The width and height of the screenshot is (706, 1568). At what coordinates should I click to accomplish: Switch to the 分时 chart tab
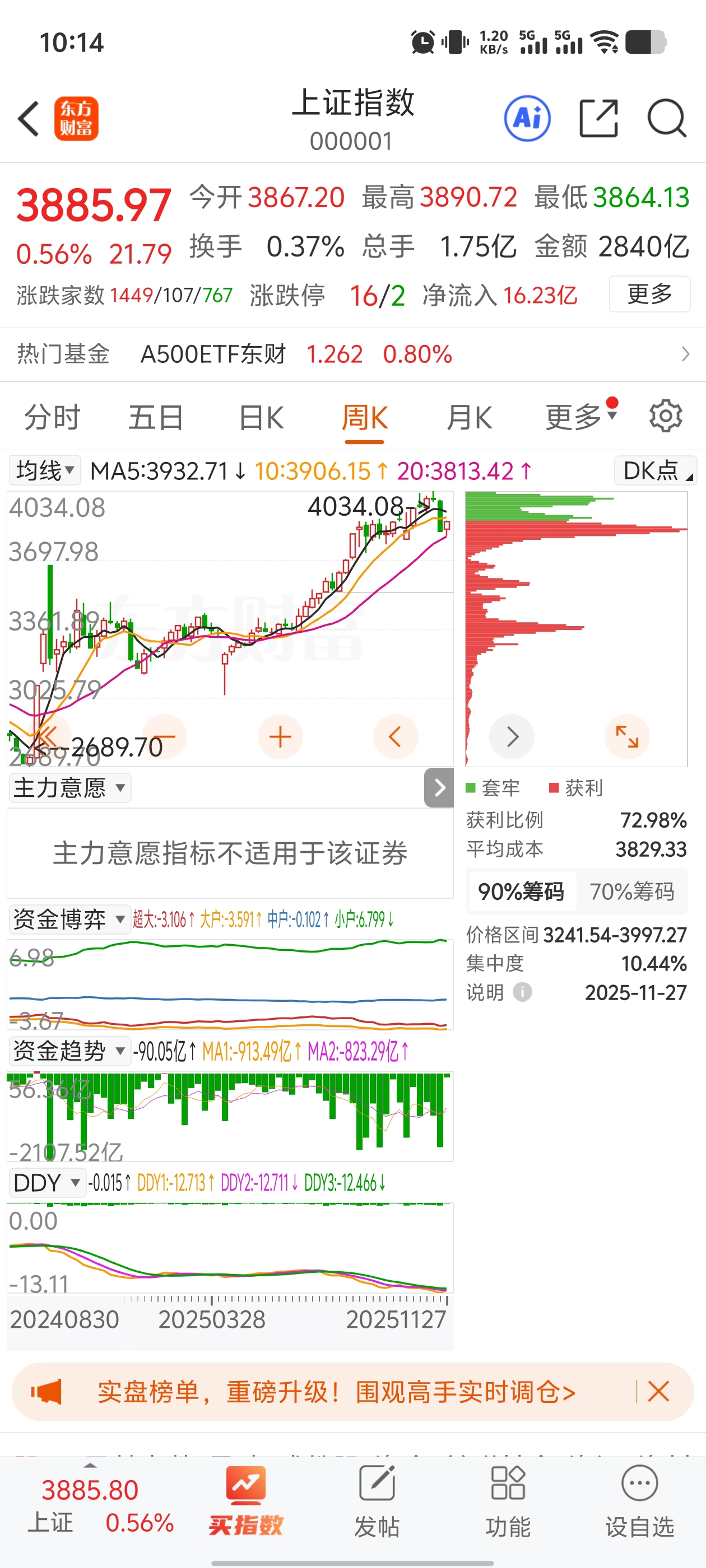52,418
